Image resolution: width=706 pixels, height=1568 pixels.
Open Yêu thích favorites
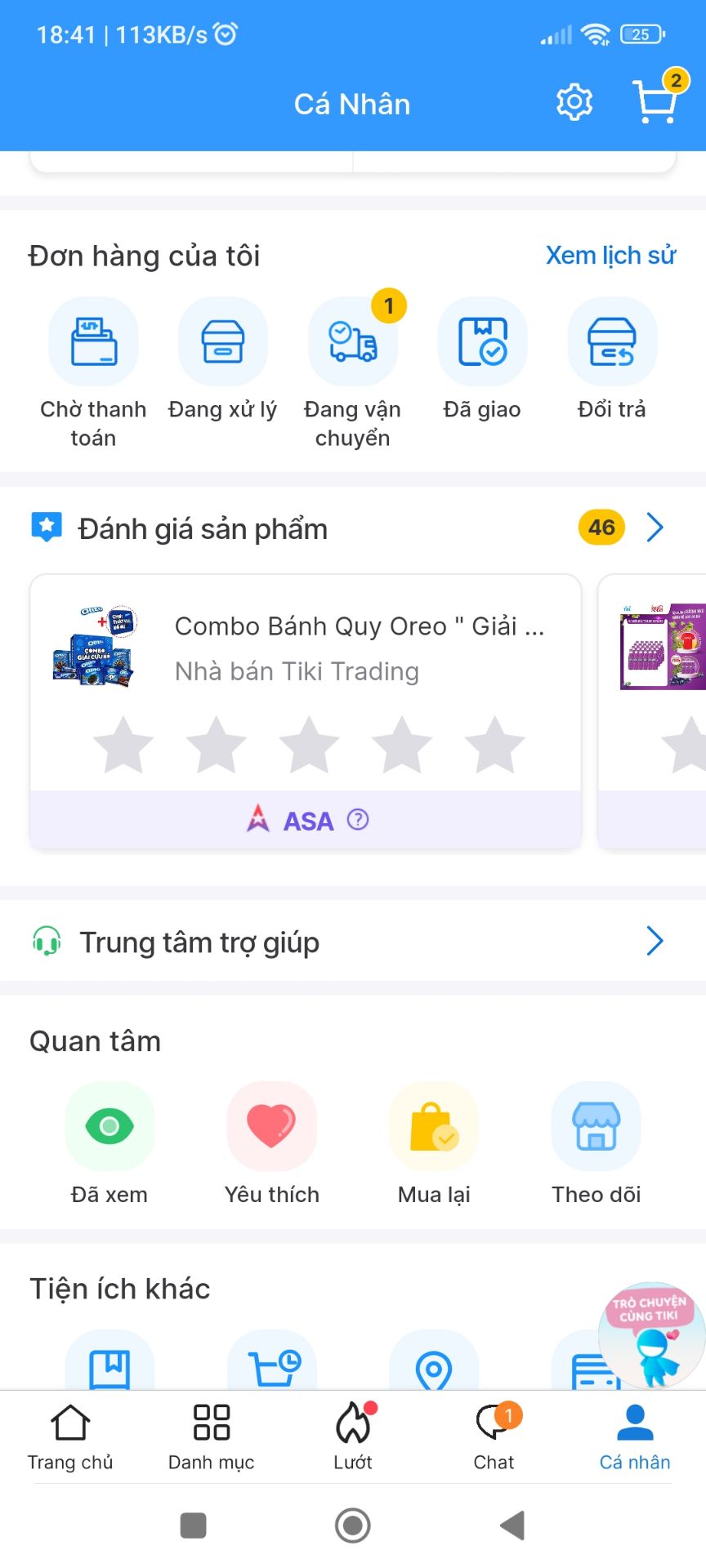(x=272, y=1127)
